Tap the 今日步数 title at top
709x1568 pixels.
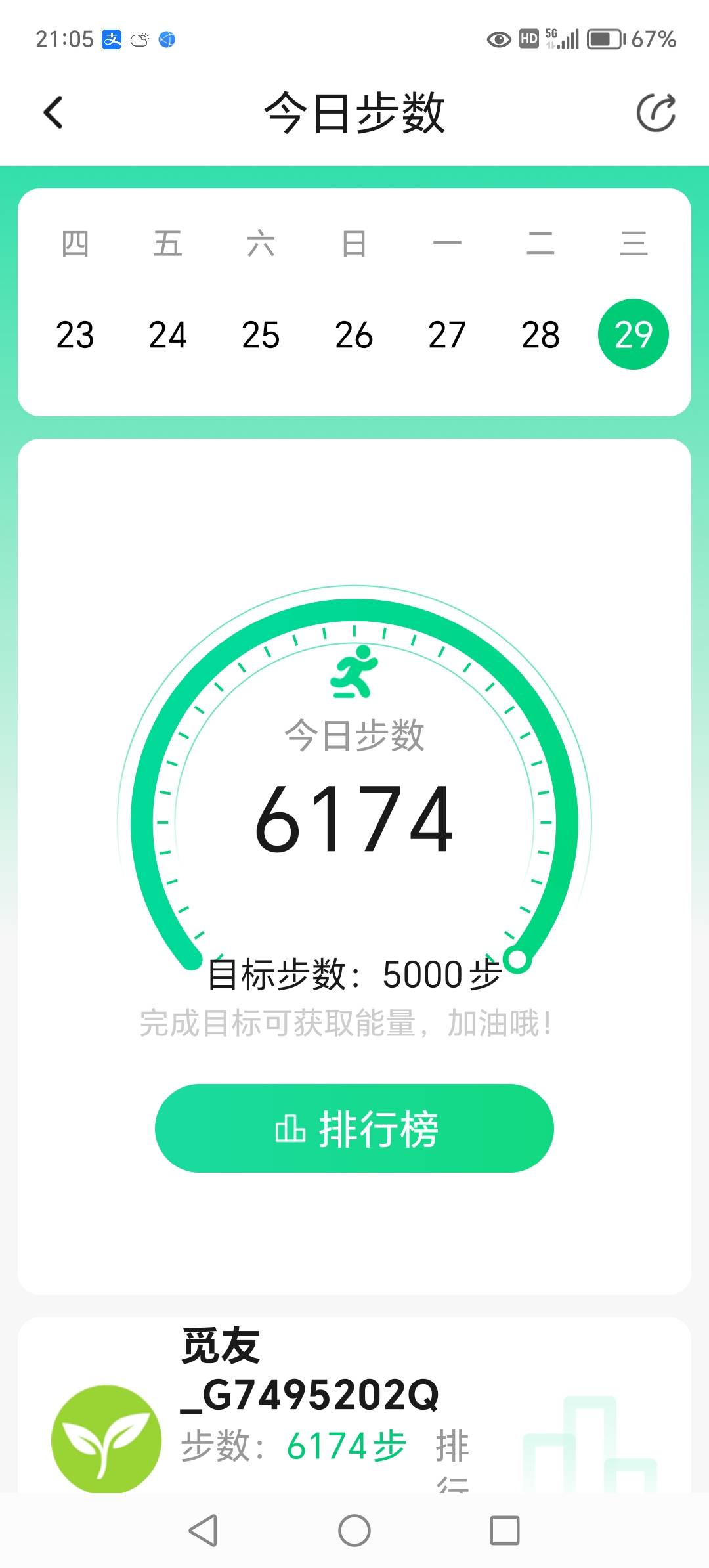coord(354,112)
